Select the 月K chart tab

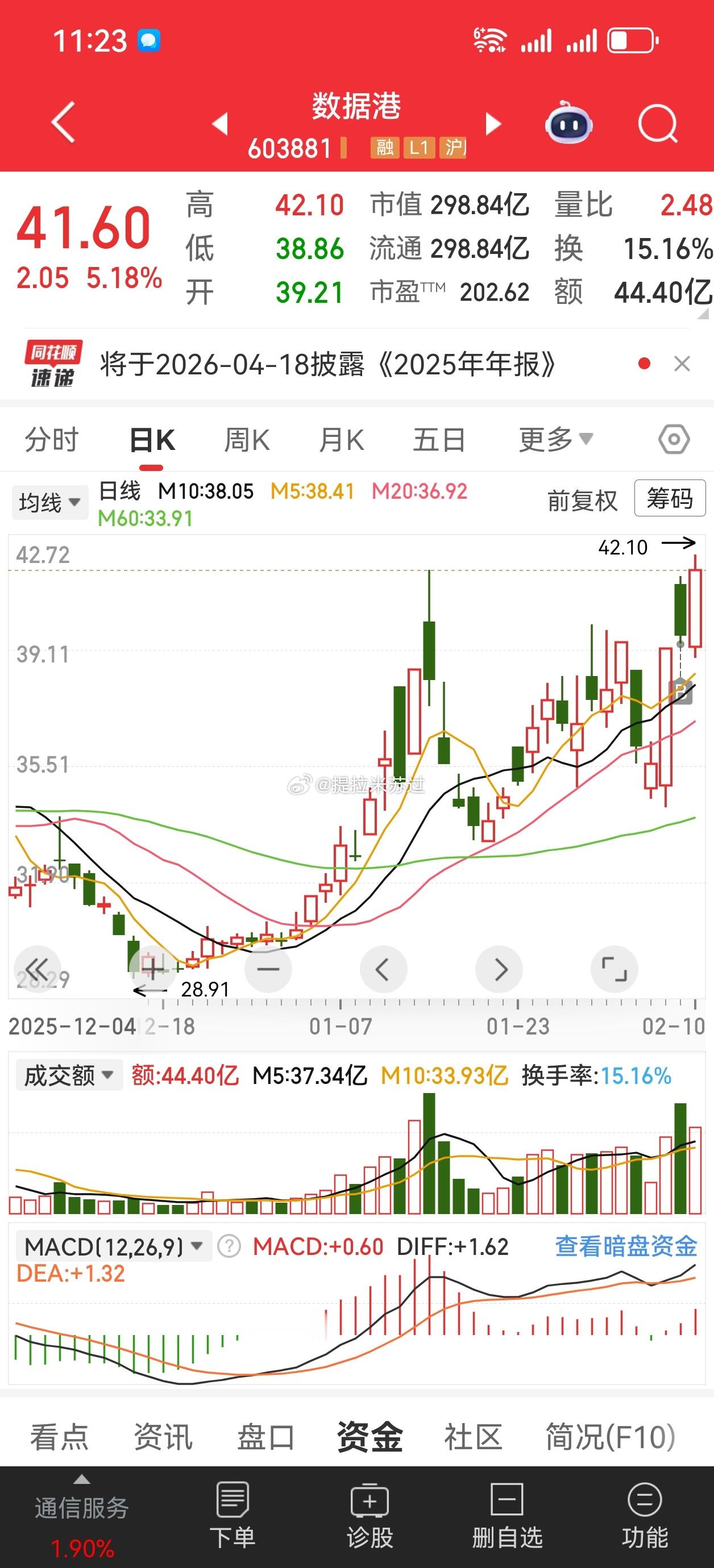click(341, 440)
